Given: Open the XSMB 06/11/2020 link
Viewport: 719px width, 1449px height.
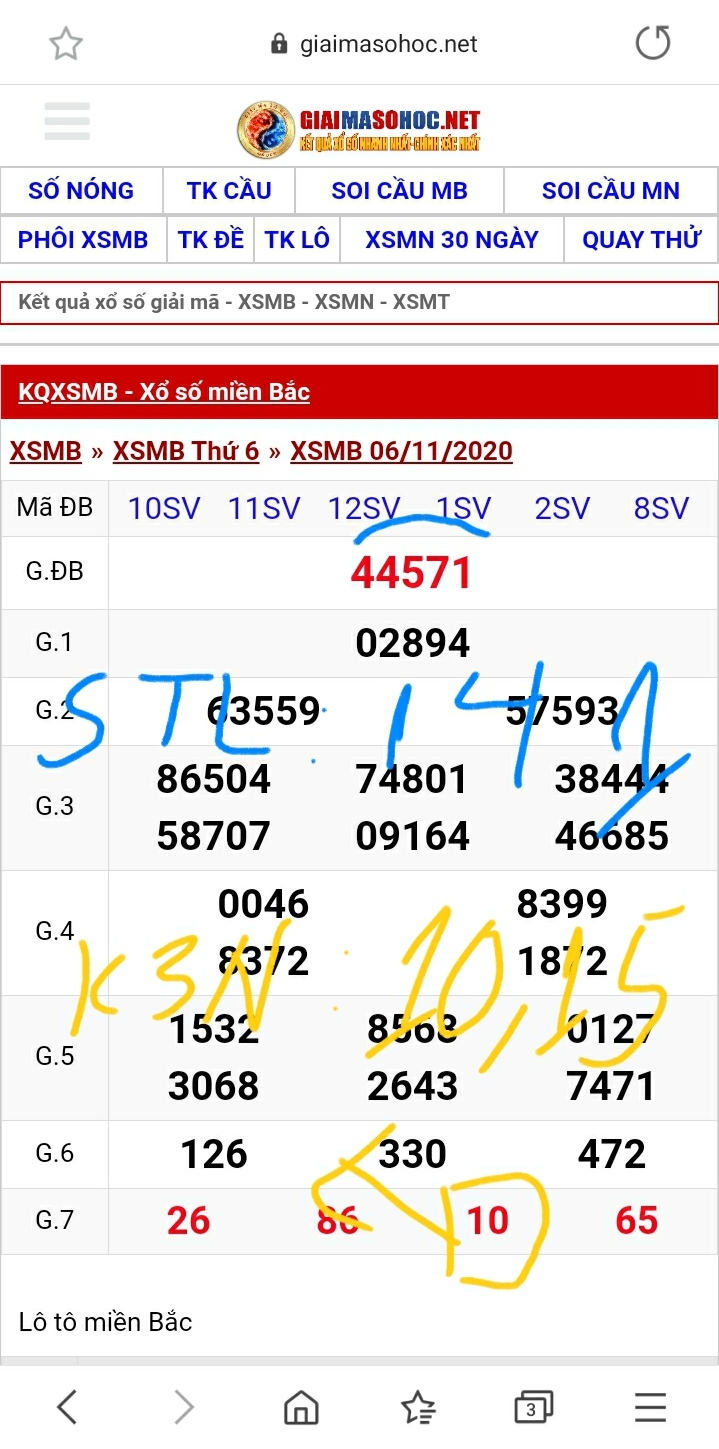Looking at the screenshot, I should point(401,451).
